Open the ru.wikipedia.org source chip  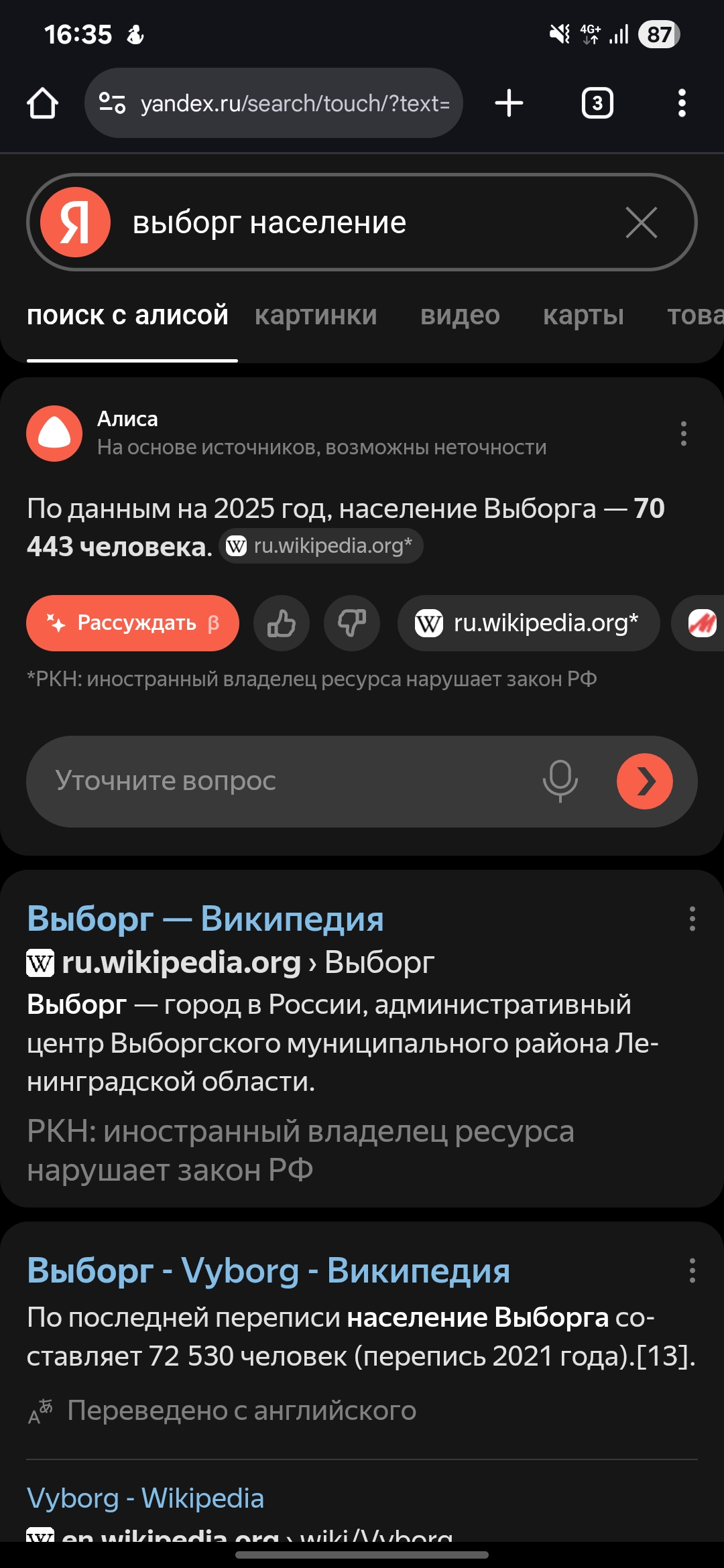coord(528,623)
